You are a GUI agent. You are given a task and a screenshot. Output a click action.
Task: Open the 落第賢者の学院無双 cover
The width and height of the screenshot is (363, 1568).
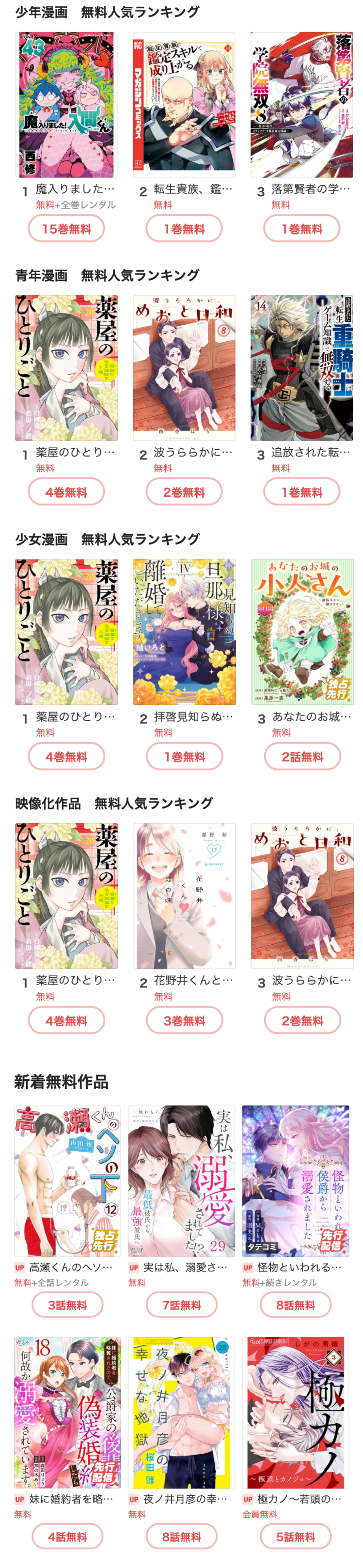tap(301, 105)
